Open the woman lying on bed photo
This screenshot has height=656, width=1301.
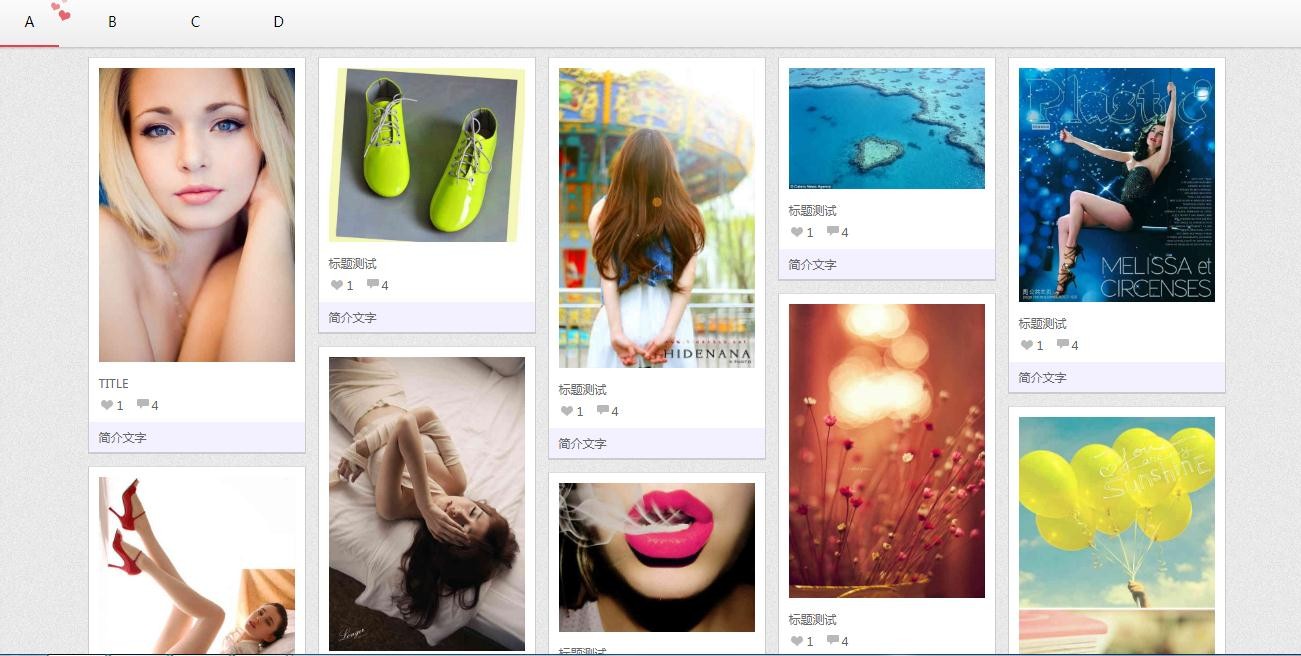(x=426, y=503)
